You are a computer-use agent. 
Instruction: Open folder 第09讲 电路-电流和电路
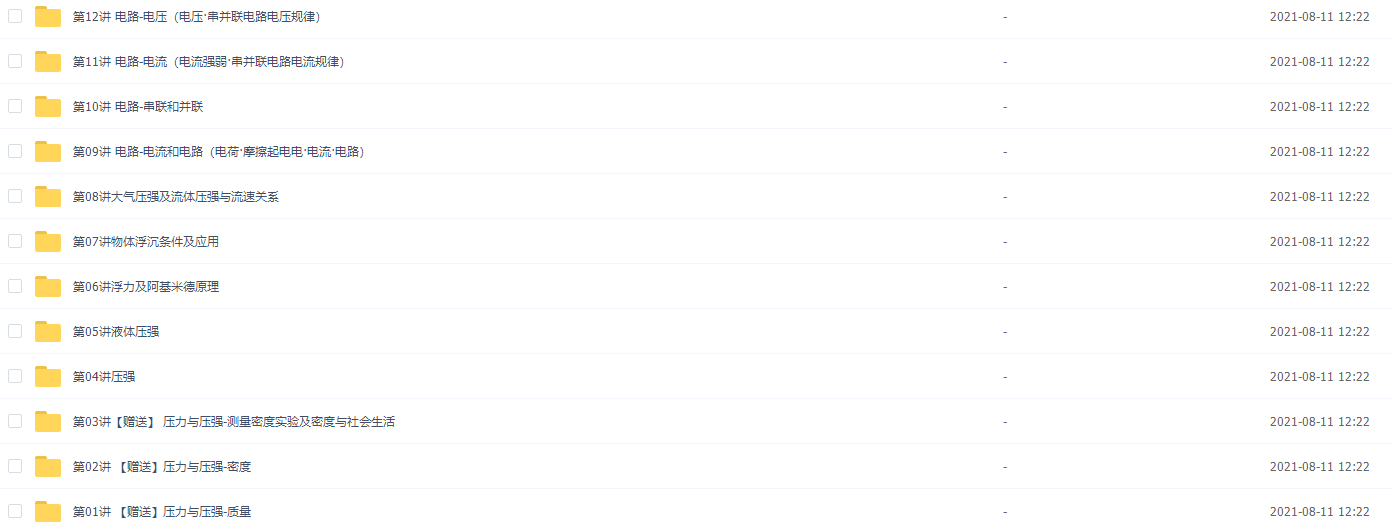(x=218, y=152)
